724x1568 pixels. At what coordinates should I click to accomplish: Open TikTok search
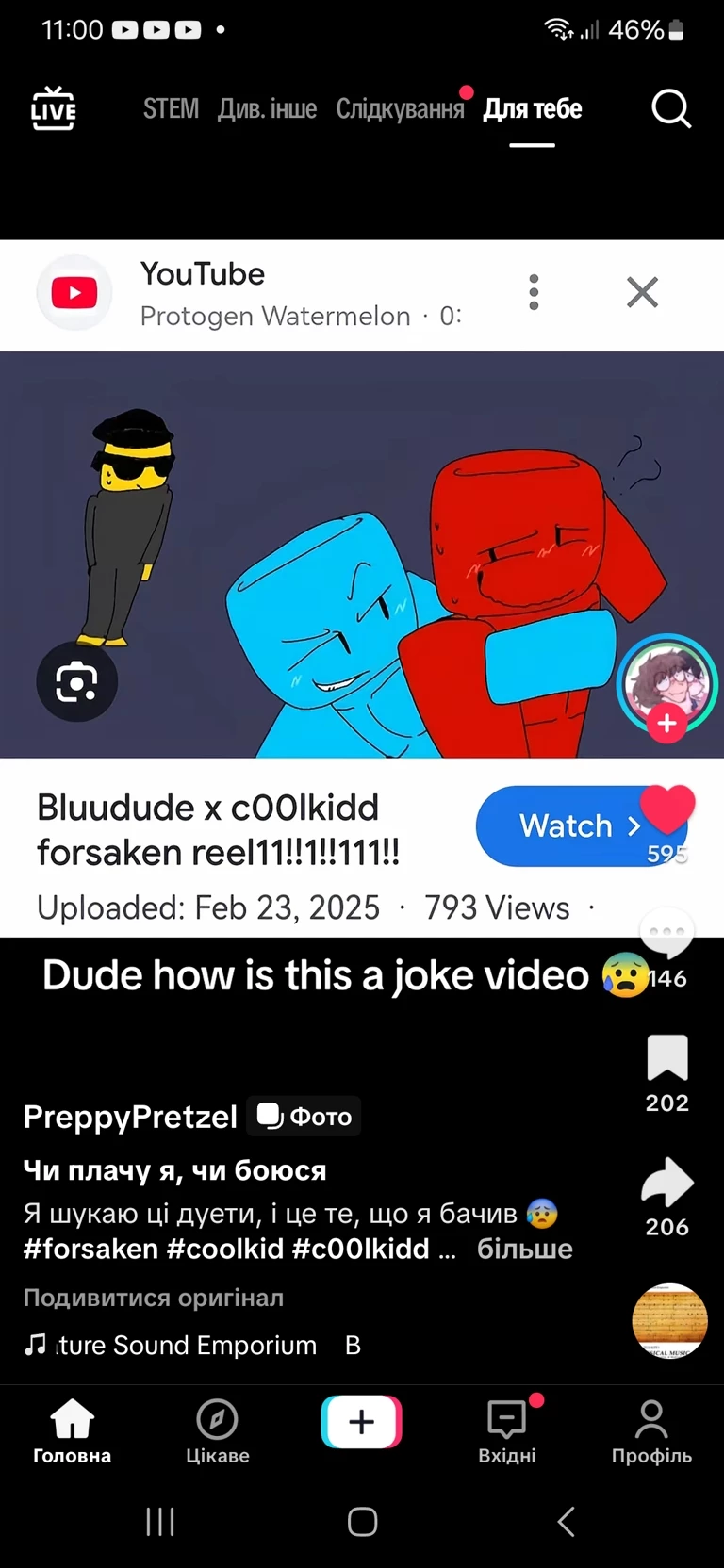click(x=670, y=109)
